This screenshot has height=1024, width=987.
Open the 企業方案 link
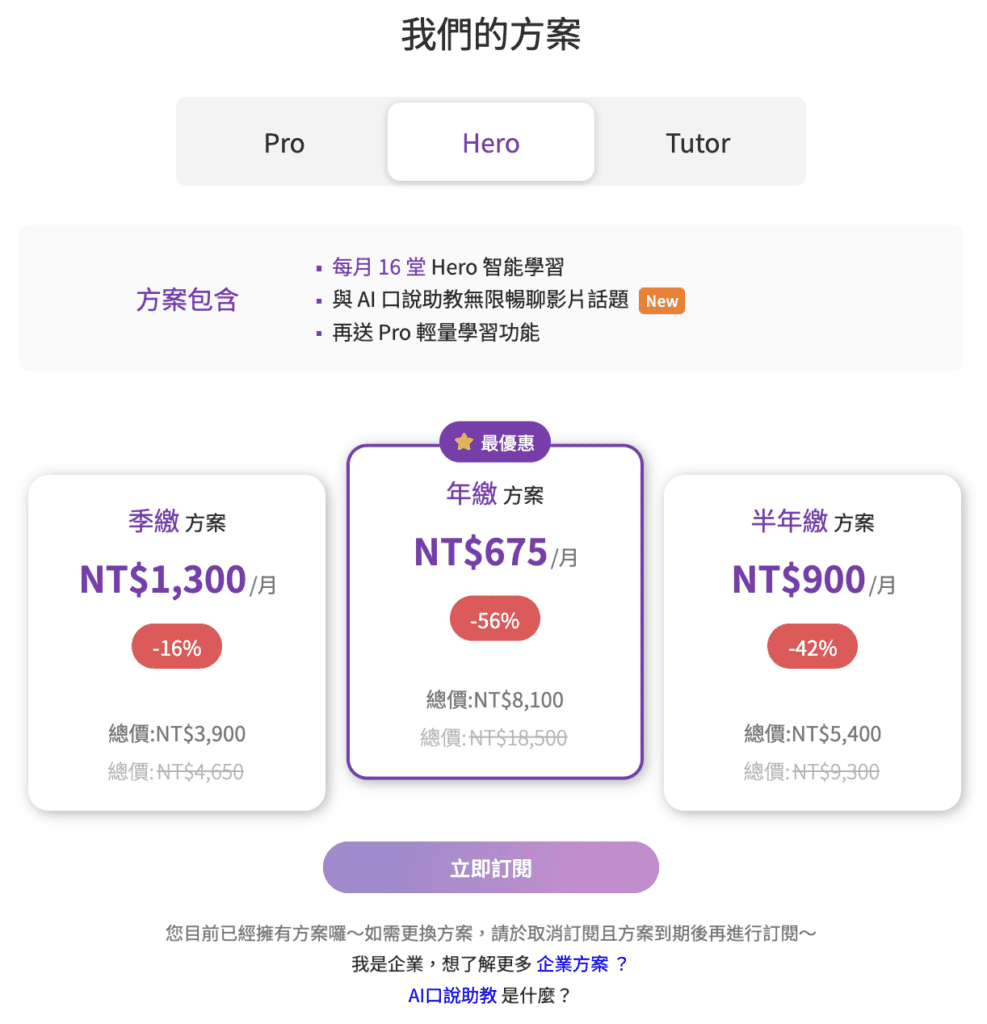click(572, 965)
